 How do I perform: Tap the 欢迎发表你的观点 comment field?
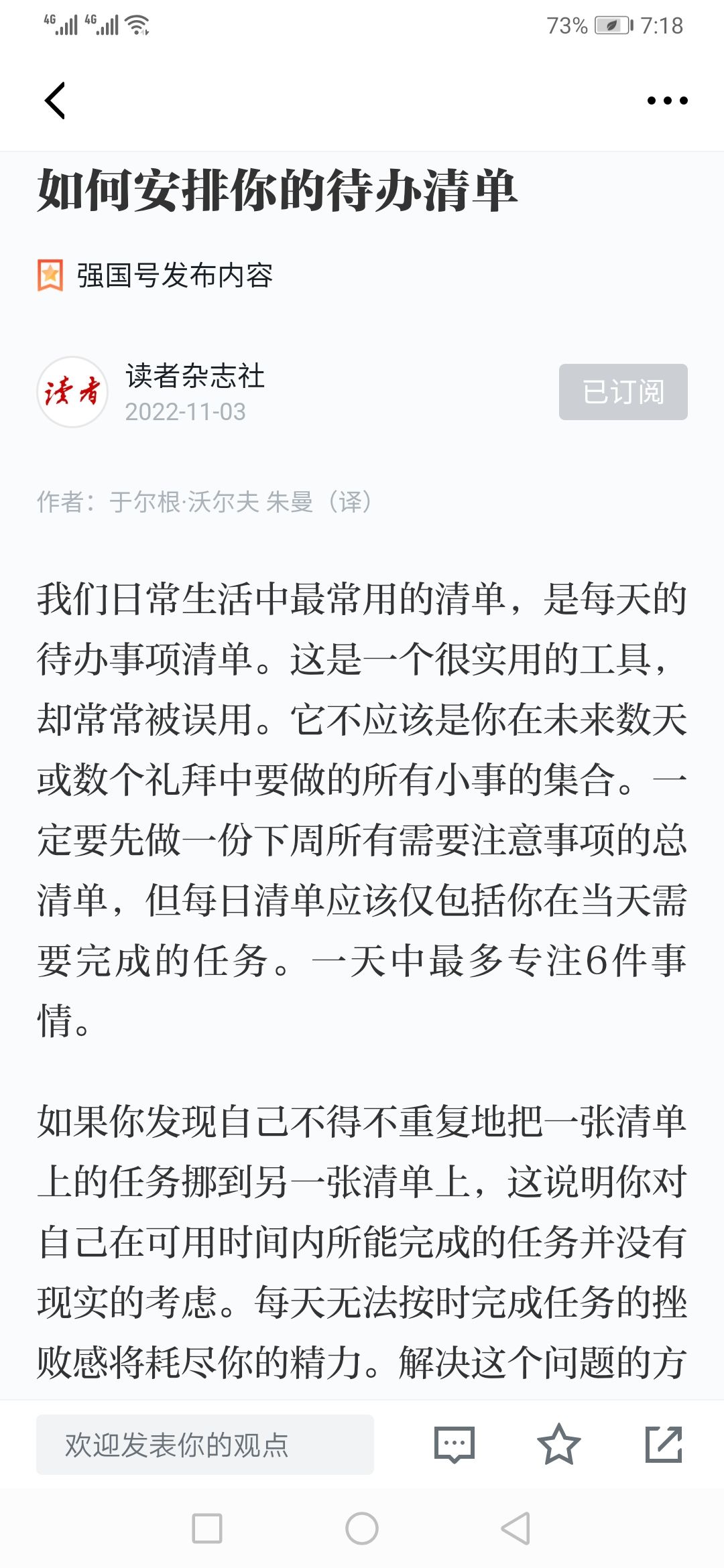205,1444
